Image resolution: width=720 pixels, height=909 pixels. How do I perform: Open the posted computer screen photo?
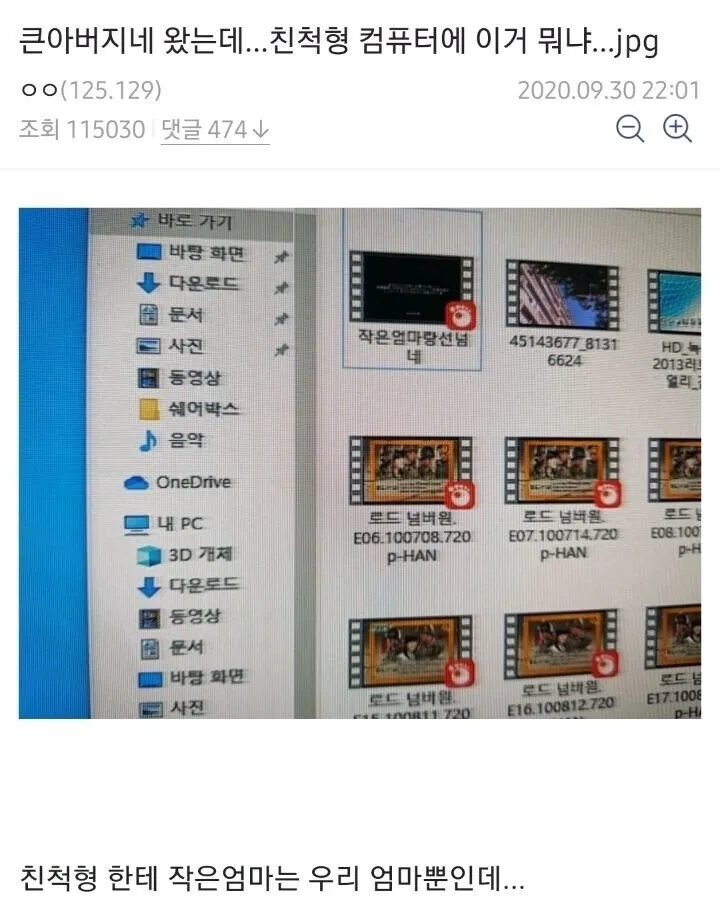click(360, 463)
